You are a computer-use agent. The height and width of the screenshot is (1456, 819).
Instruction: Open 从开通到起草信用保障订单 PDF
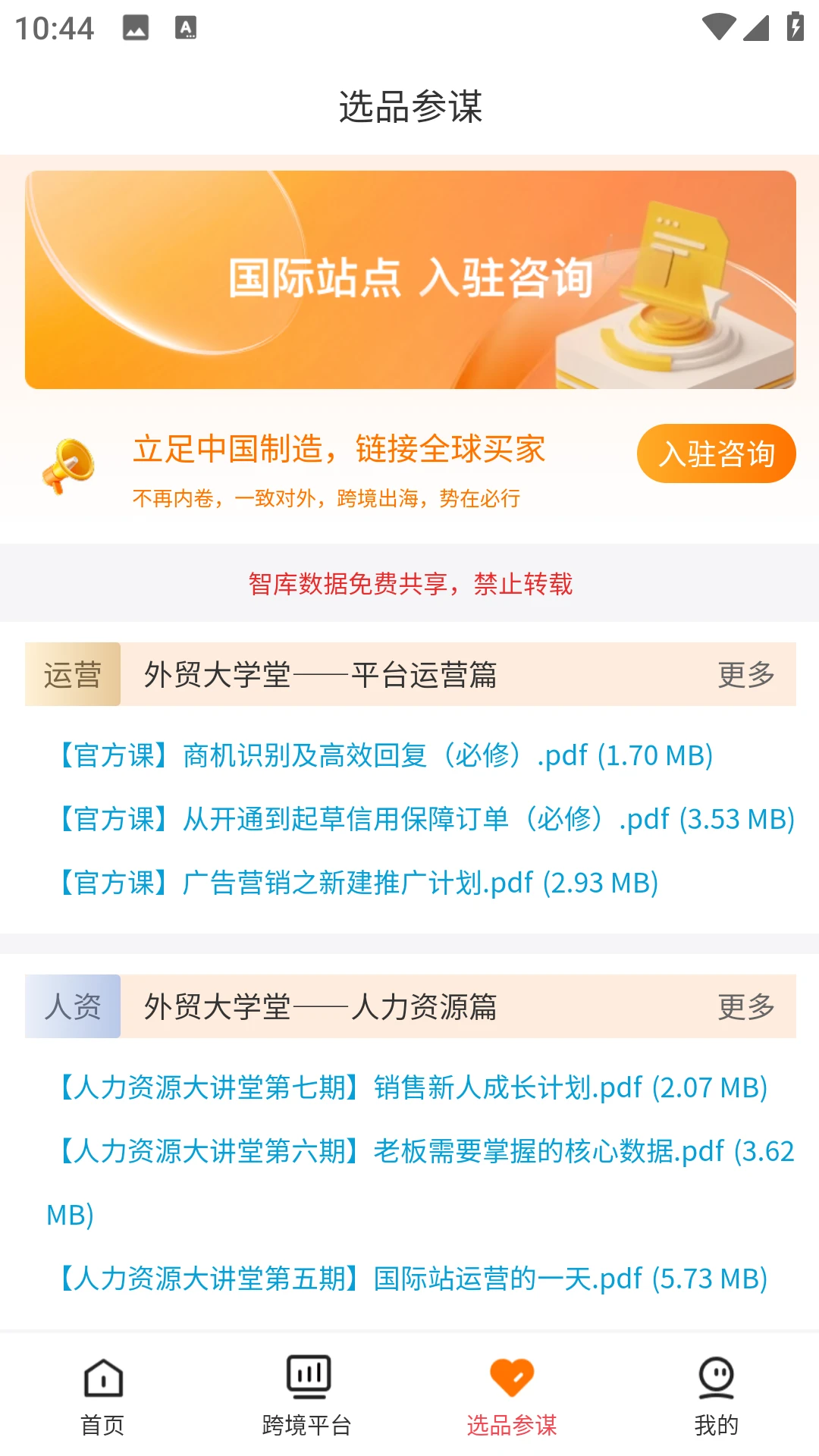425,819
